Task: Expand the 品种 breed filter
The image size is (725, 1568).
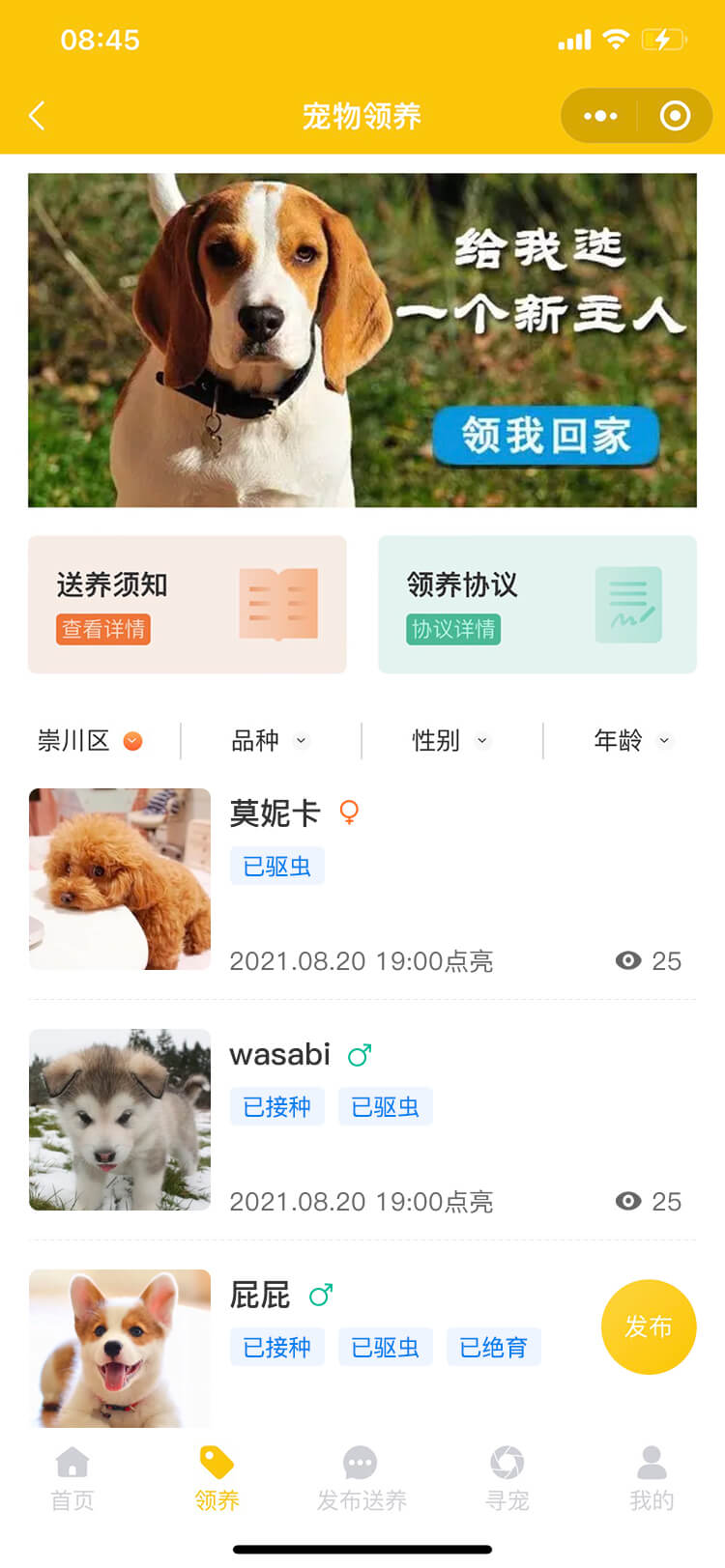Action: [270, 741]
